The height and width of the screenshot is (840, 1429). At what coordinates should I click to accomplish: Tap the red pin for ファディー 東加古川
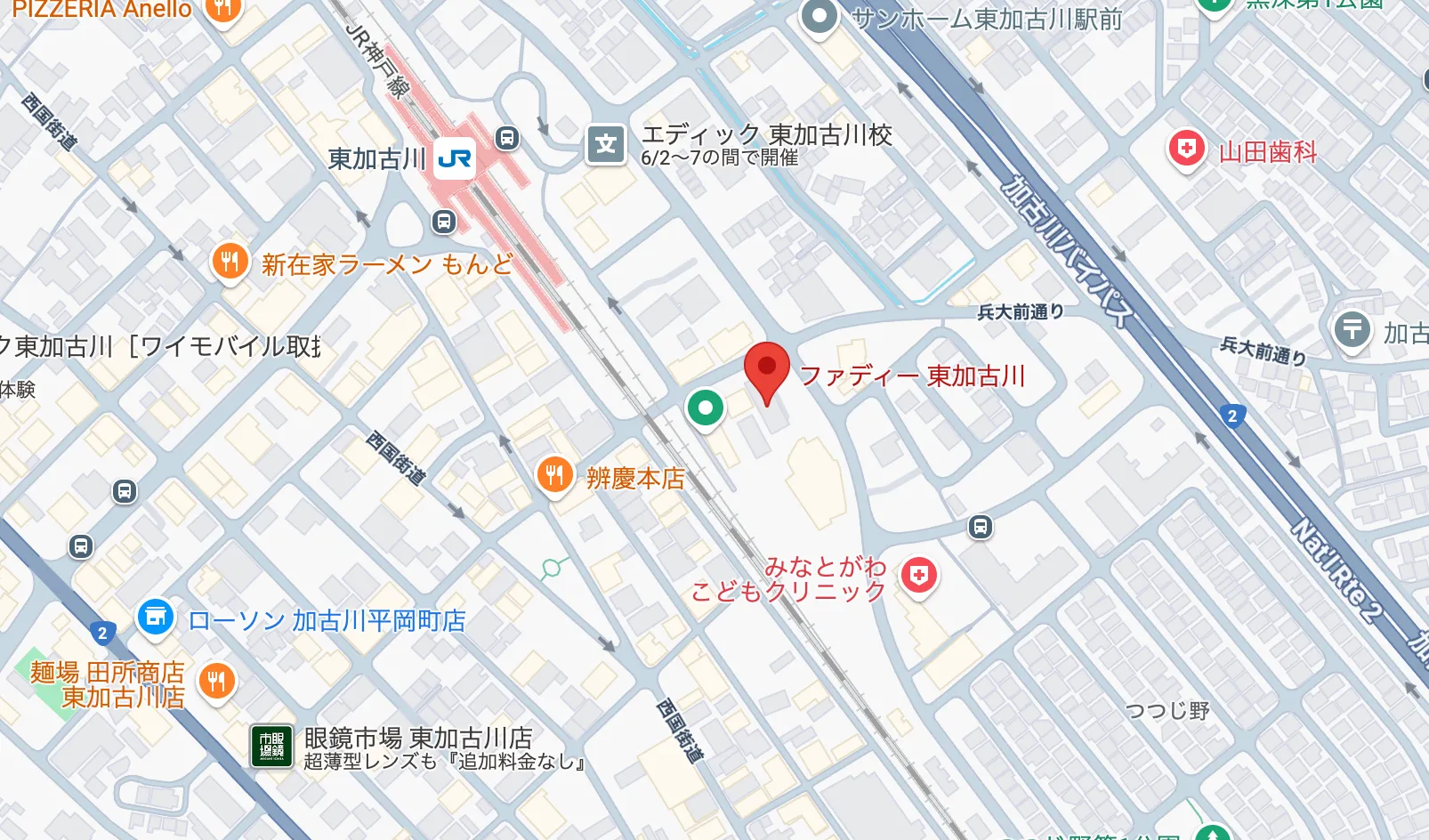[x=766, y=367]
